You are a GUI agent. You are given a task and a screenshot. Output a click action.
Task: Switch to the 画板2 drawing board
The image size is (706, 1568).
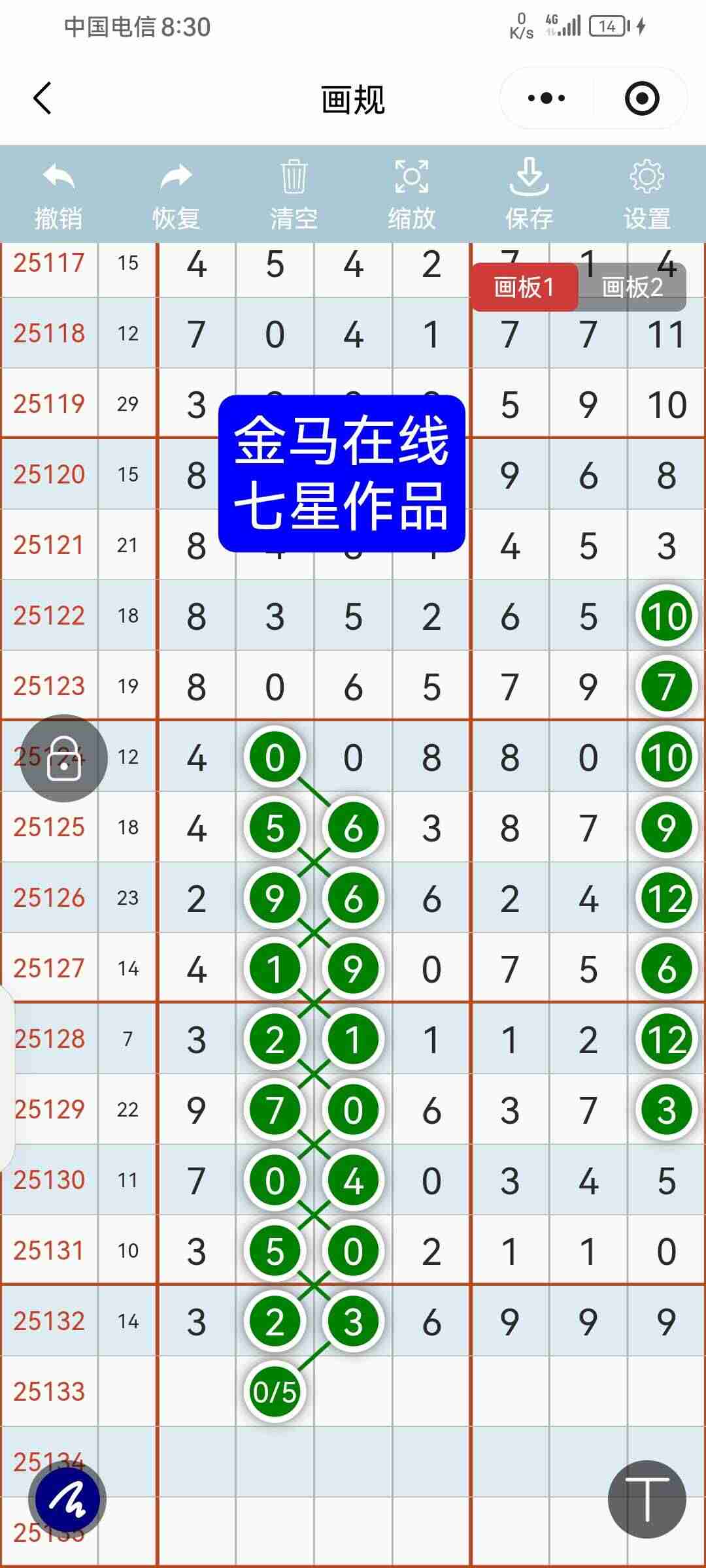pos(631,286)
